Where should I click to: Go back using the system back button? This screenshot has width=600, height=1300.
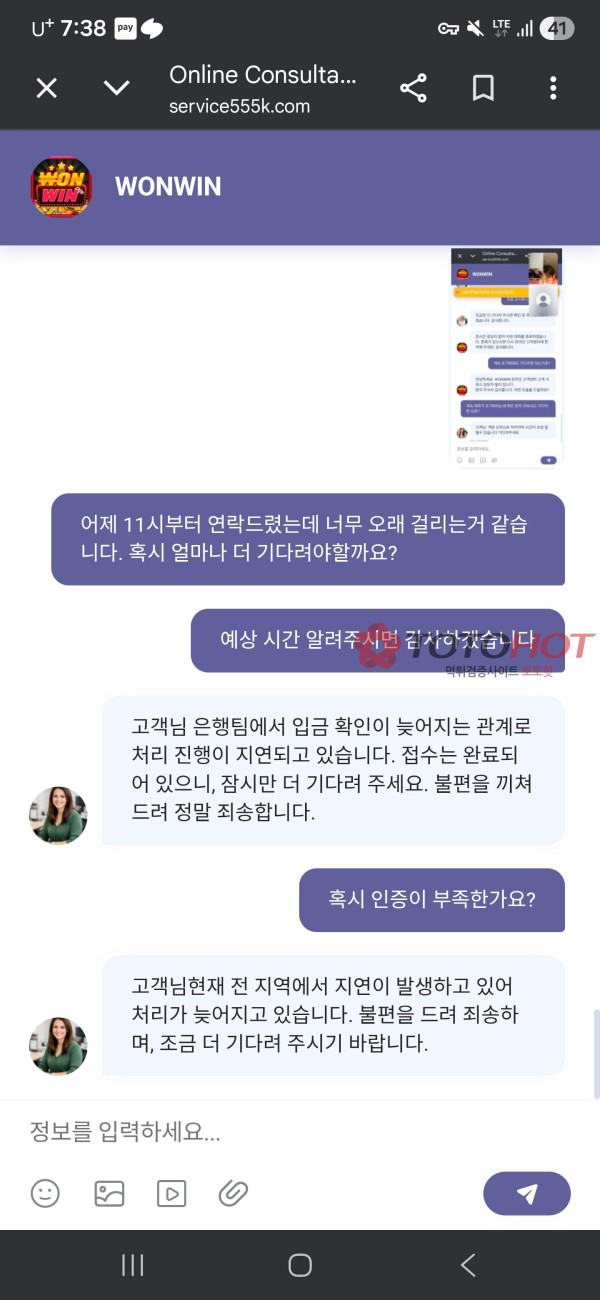point(467,1265)
